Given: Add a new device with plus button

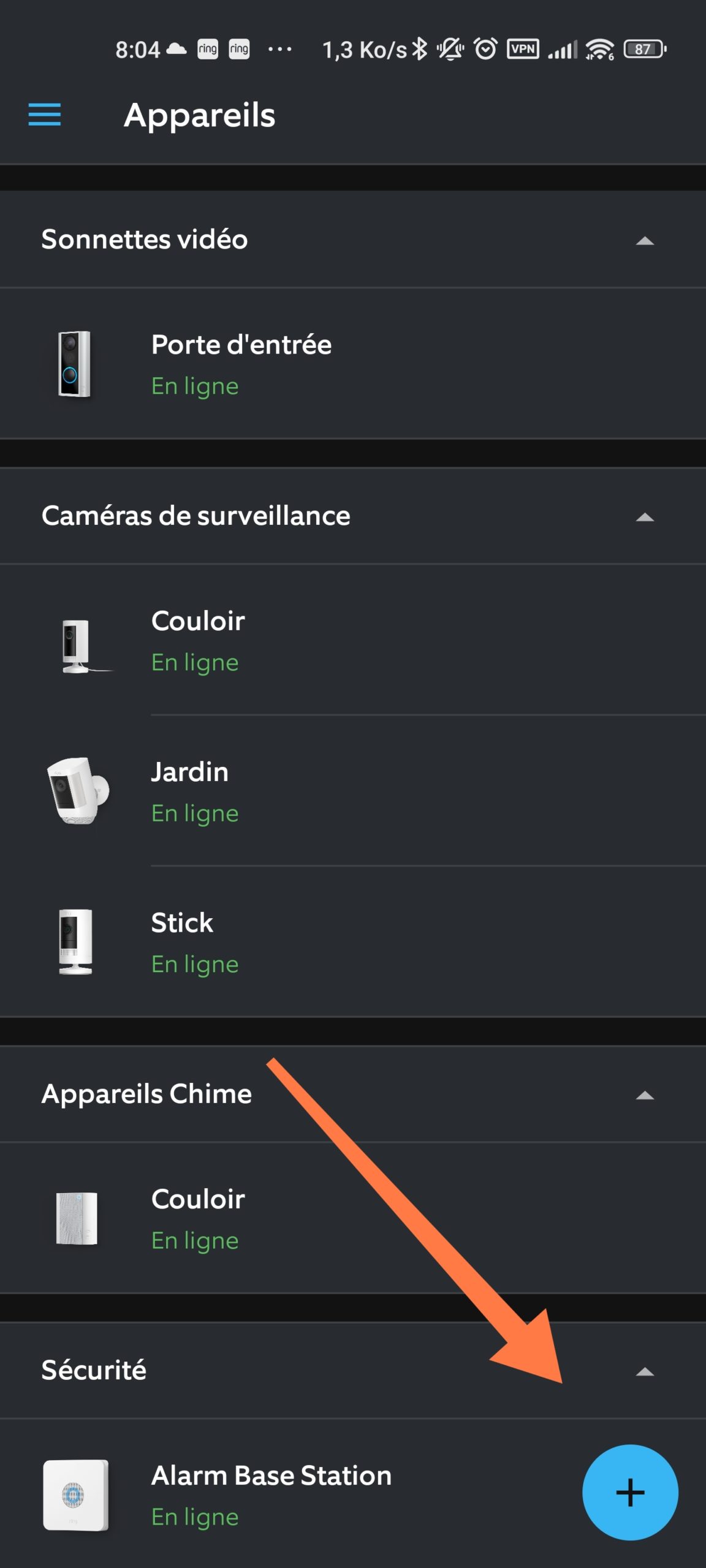Looking at the screenshot, I should (630, 1492).
